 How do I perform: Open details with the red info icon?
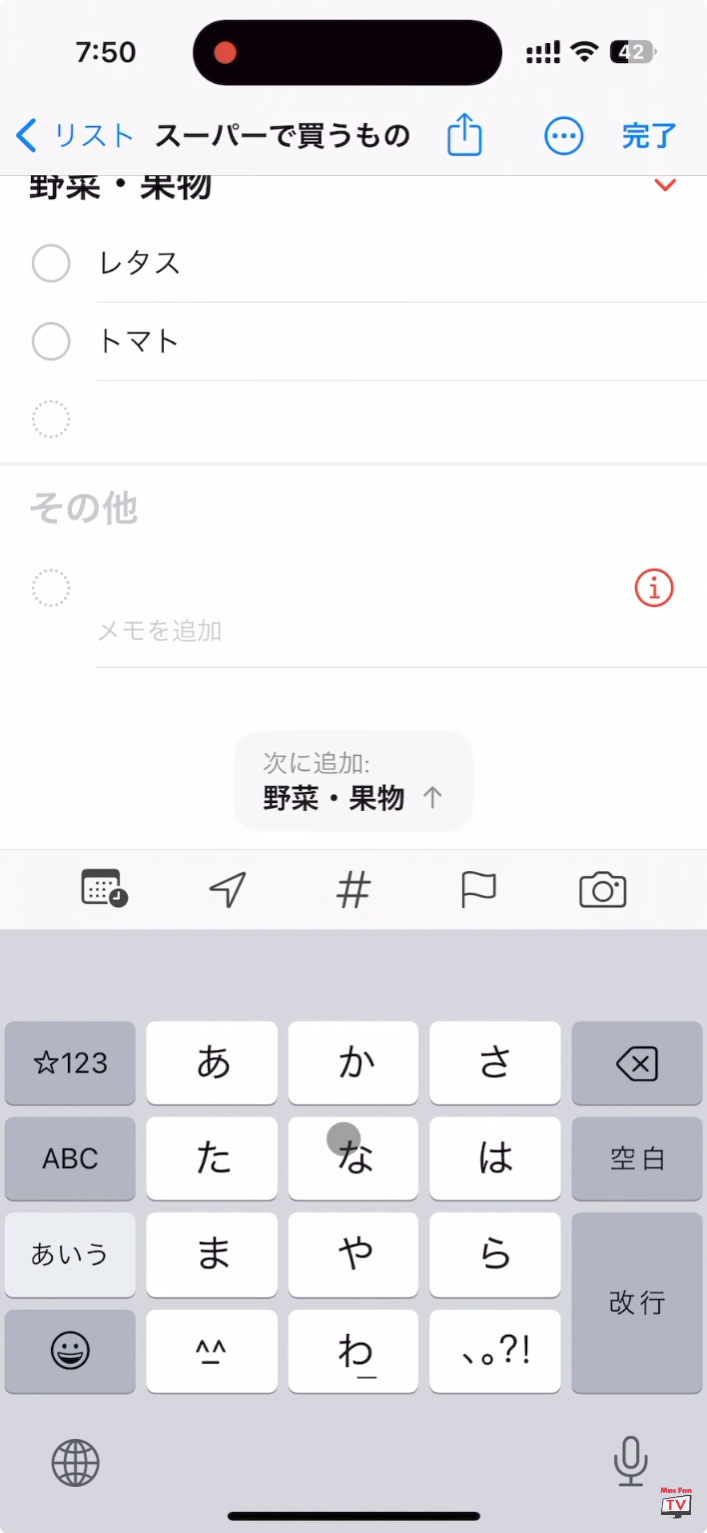[654, 589]
